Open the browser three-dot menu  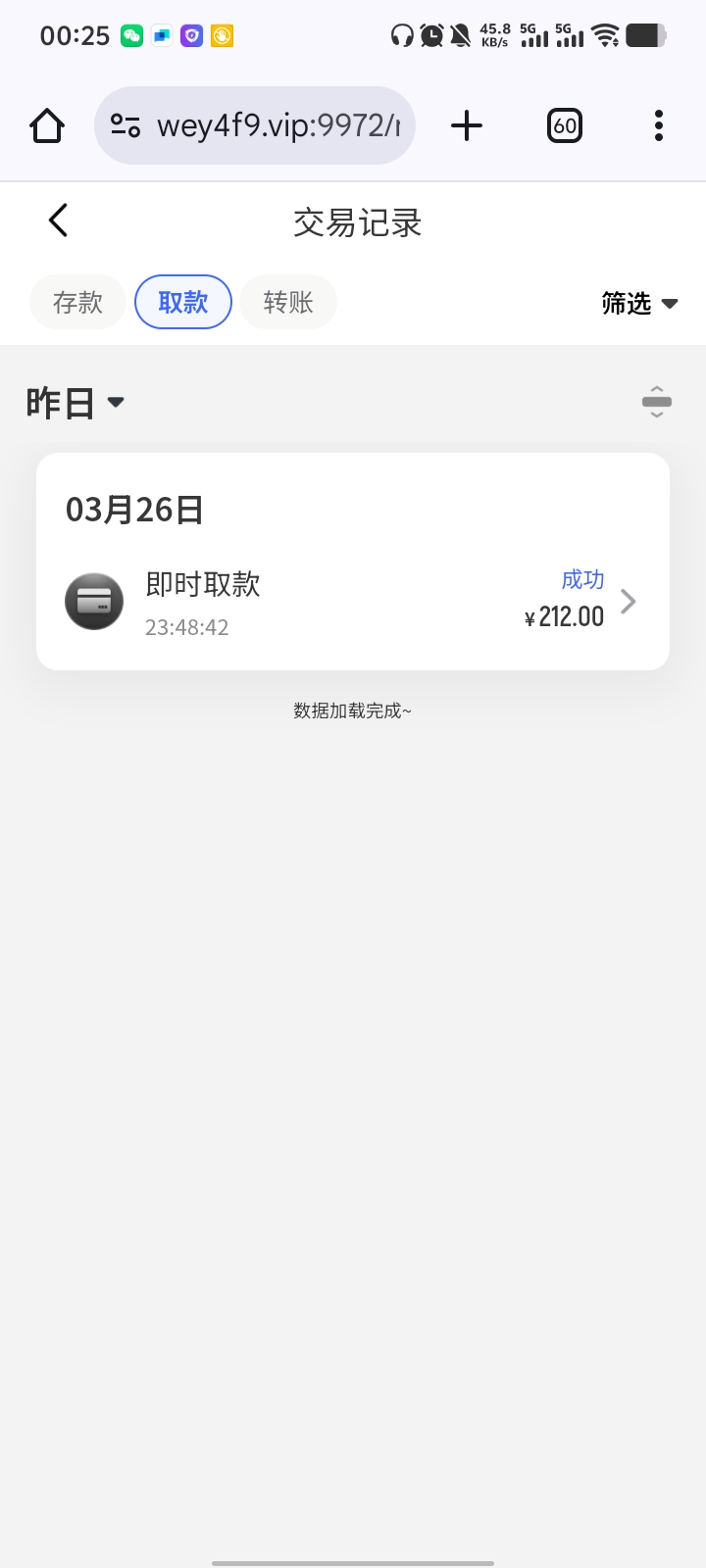pyautogui.click(x=658, y=125)
